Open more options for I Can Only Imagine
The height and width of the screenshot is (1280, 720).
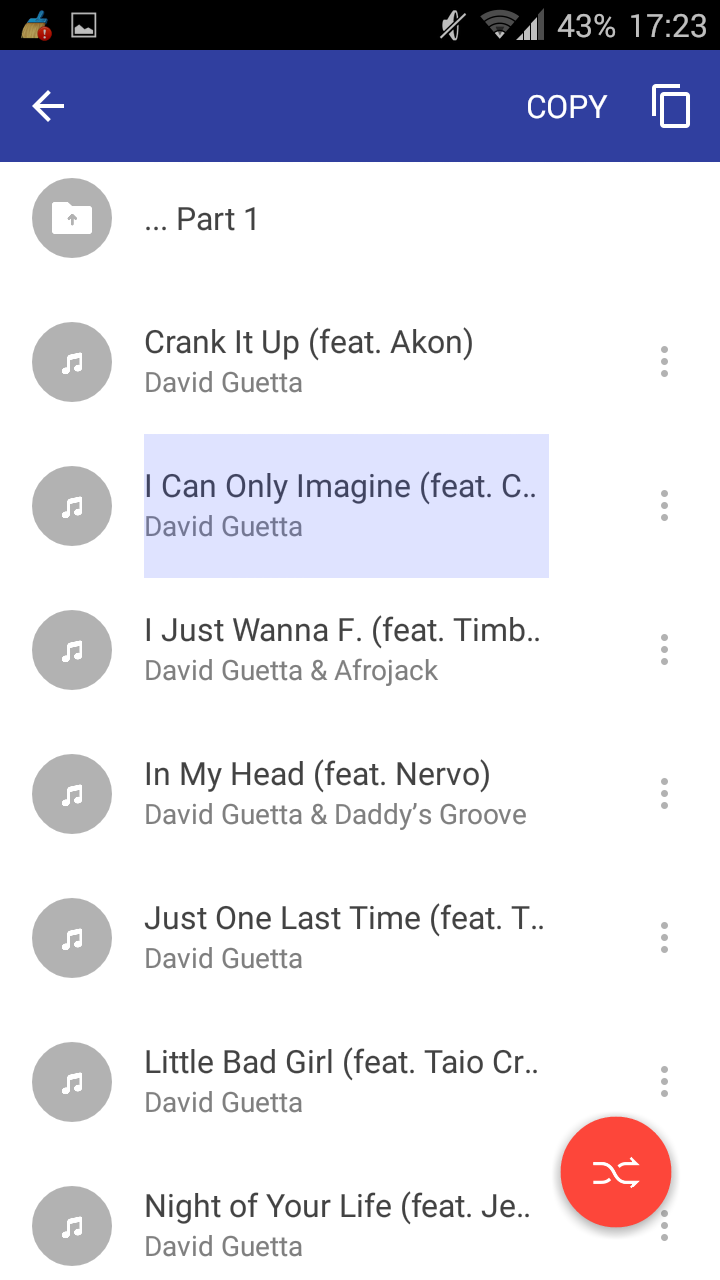tap(664, 506)
